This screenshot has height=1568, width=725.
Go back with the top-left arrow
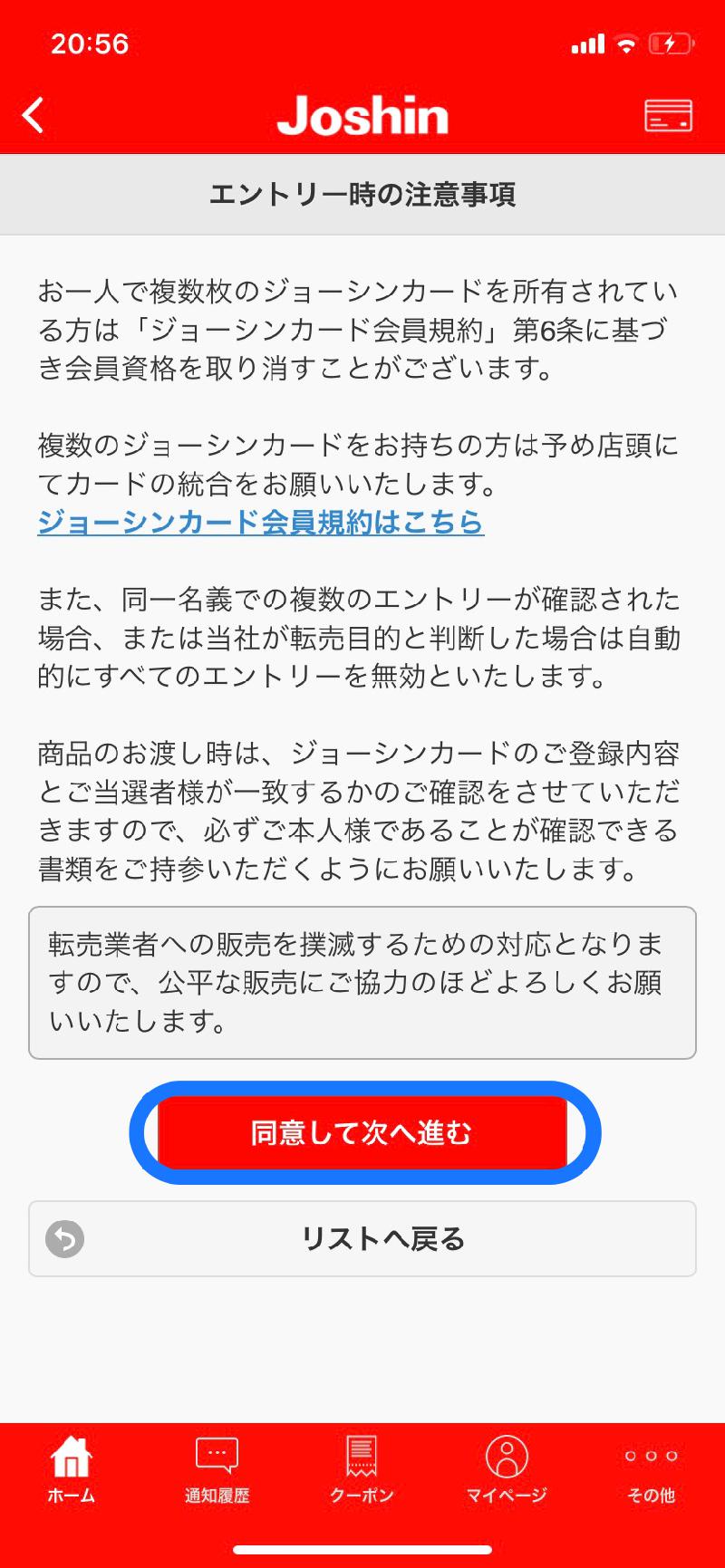(34, 115)
